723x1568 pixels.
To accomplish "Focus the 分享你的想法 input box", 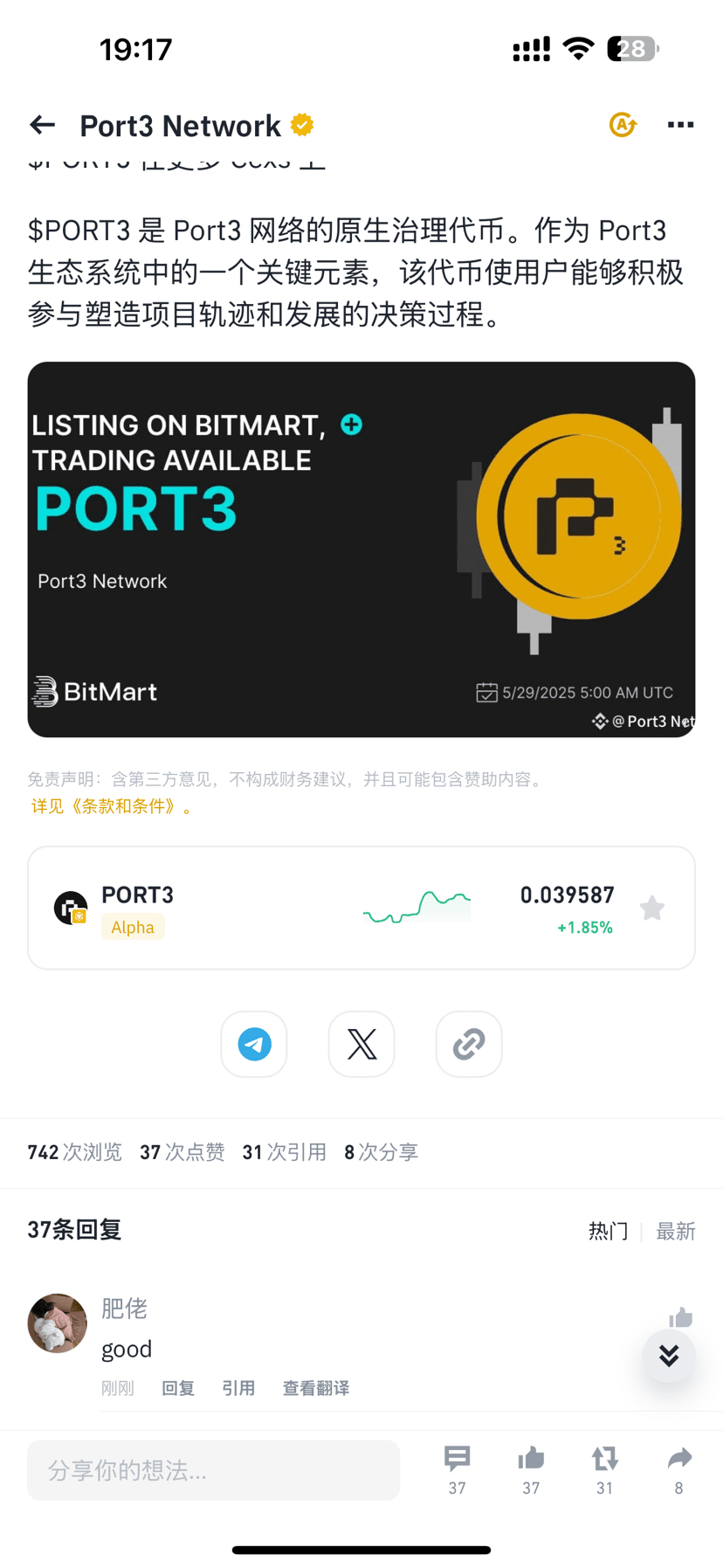I will click(x=213, y=1470).
